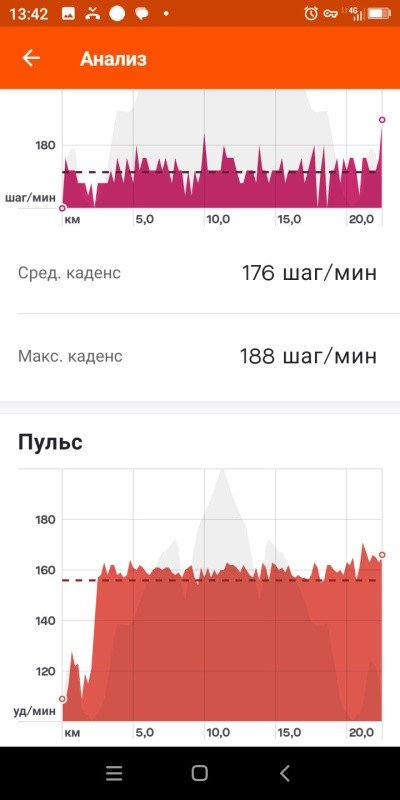The height and width of the screenshot is (800, 400).
Task: Go back from the Анализ screen
Action: coord(31,58)
